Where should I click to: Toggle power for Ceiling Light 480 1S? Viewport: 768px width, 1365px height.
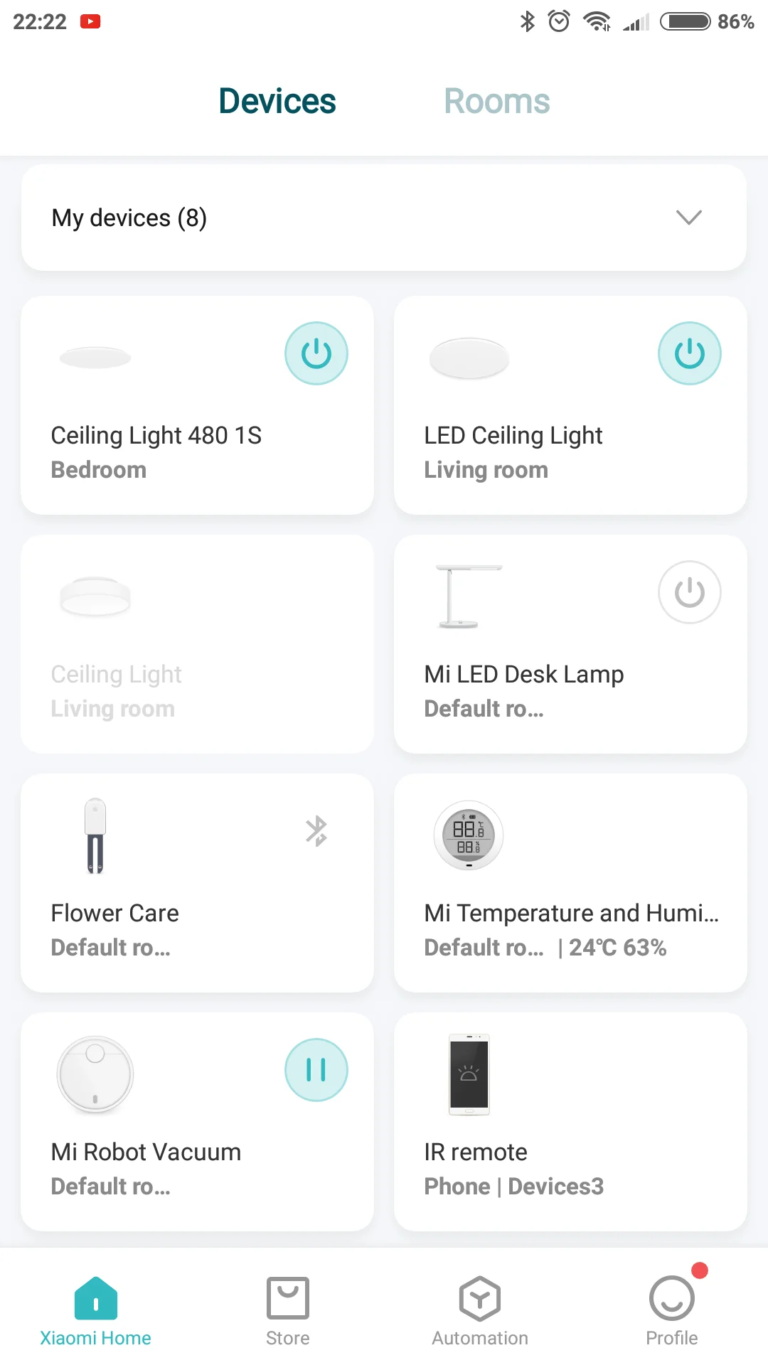click(x=316, y=353)
